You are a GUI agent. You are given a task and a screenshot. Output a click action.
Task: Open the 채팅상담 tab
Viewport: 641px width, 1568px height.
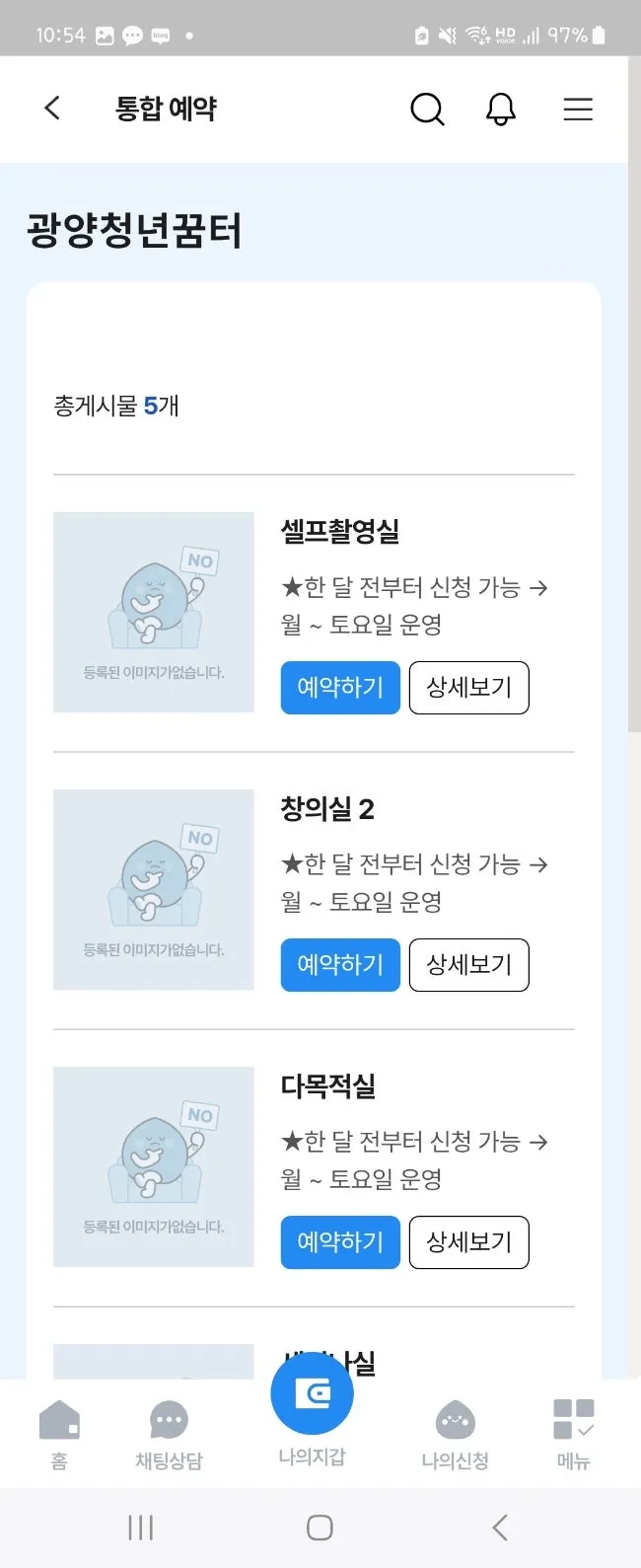click(169, 1434)
